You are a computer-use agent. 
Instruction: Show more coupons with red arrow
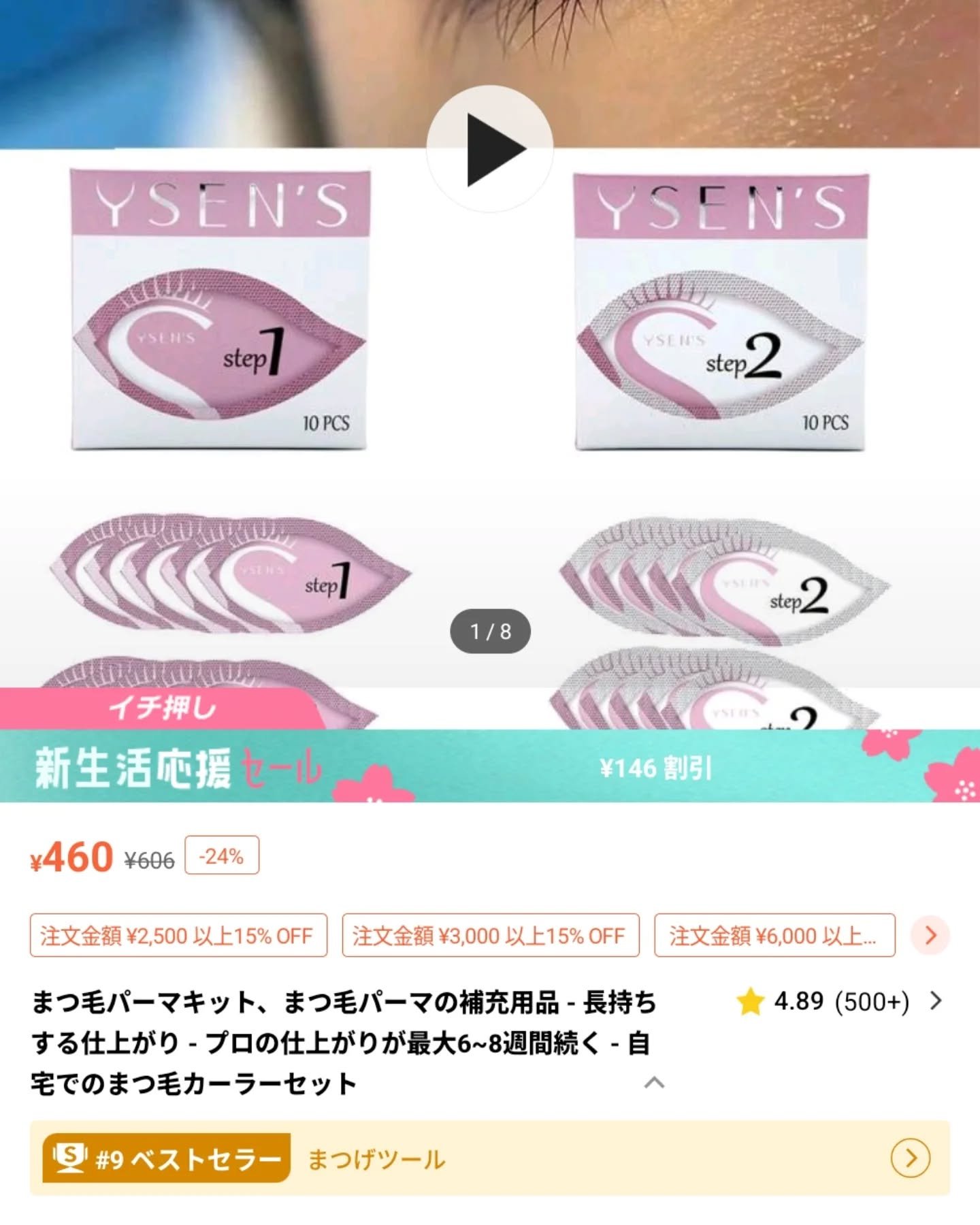coord(930,935)
